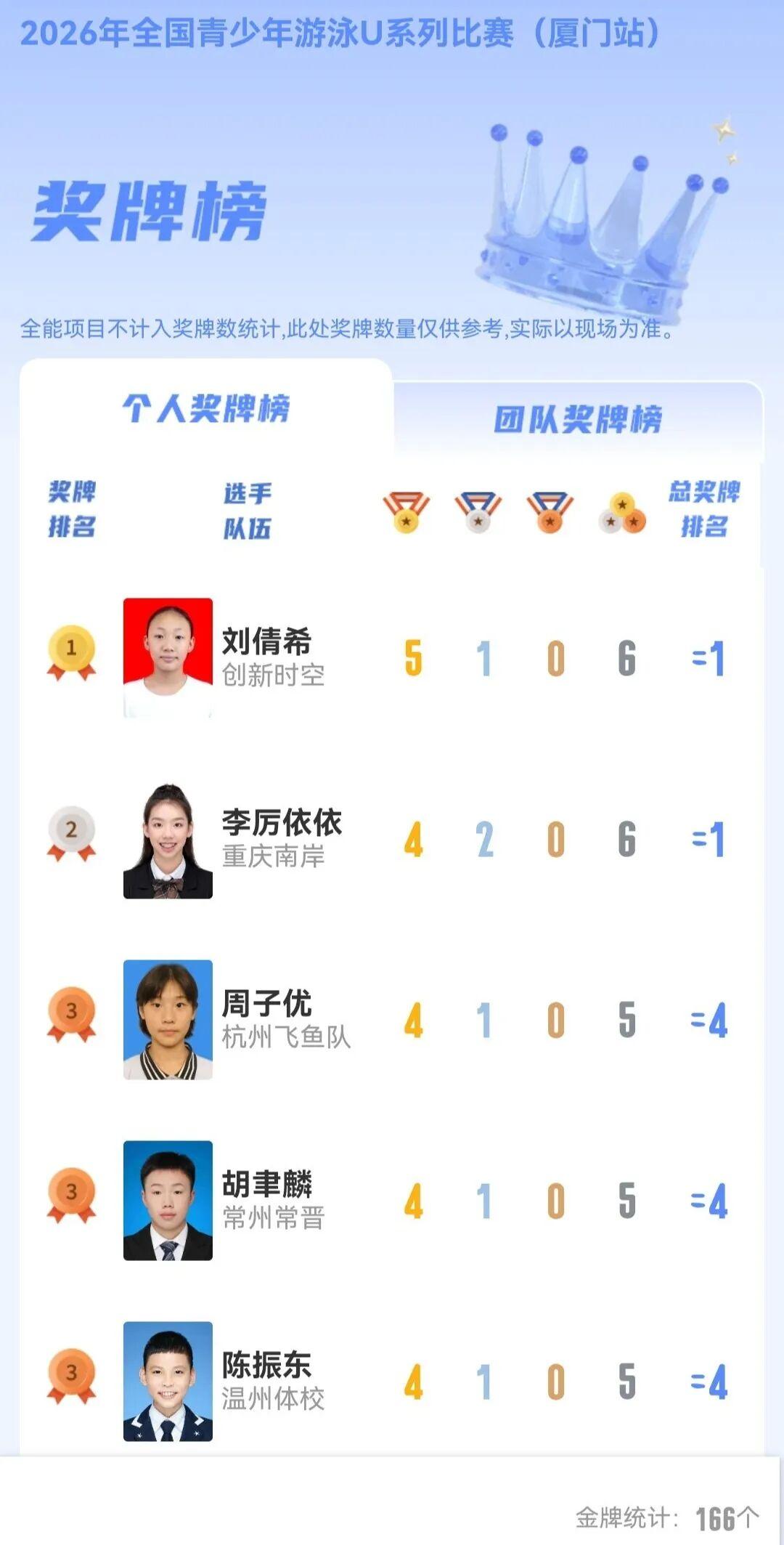This screenshot has width=784, height=1545.
Task: Select the 个人奖牌榜 tab
Action: click(206, 408)
